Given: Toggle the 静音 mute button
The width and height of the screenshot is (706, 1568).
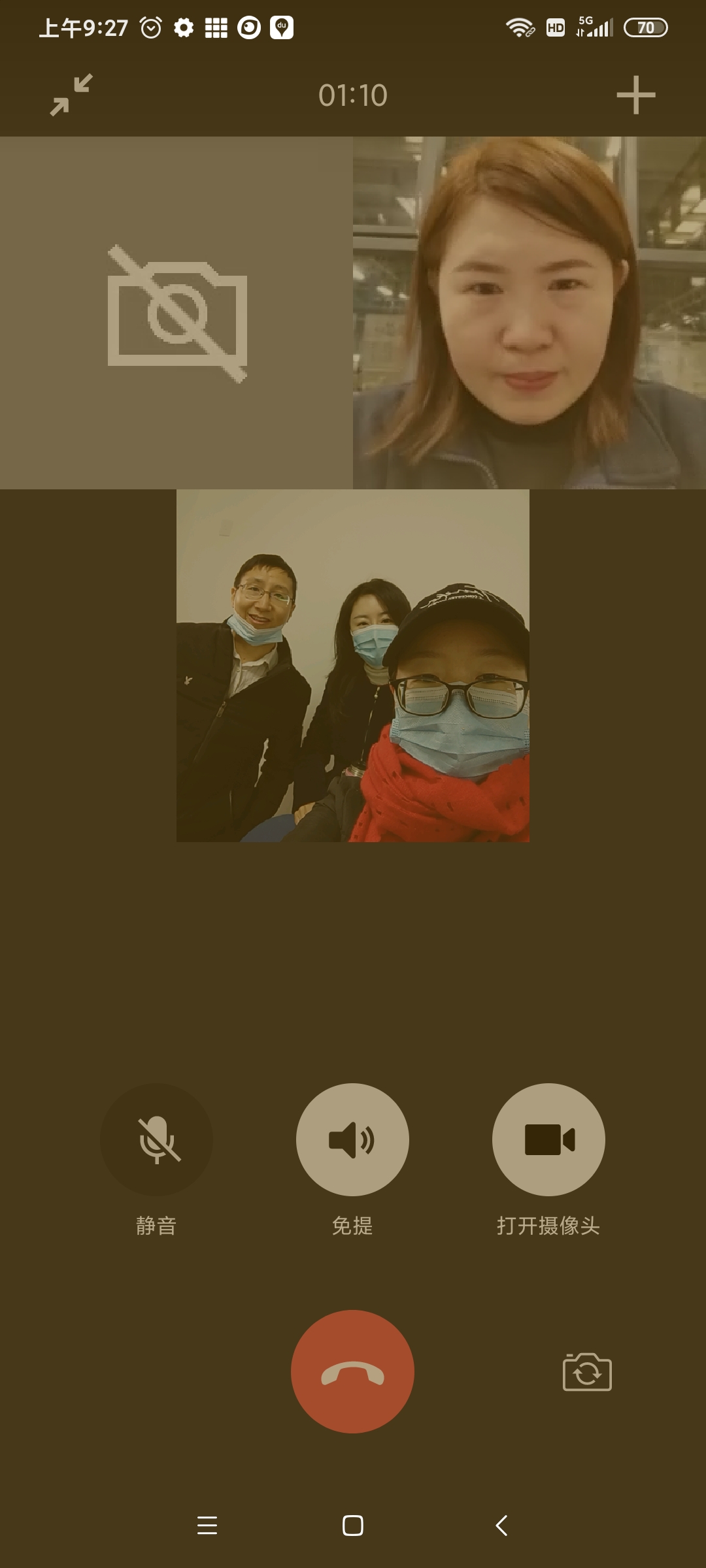Looking at the screenshot, I should 156,1140.
